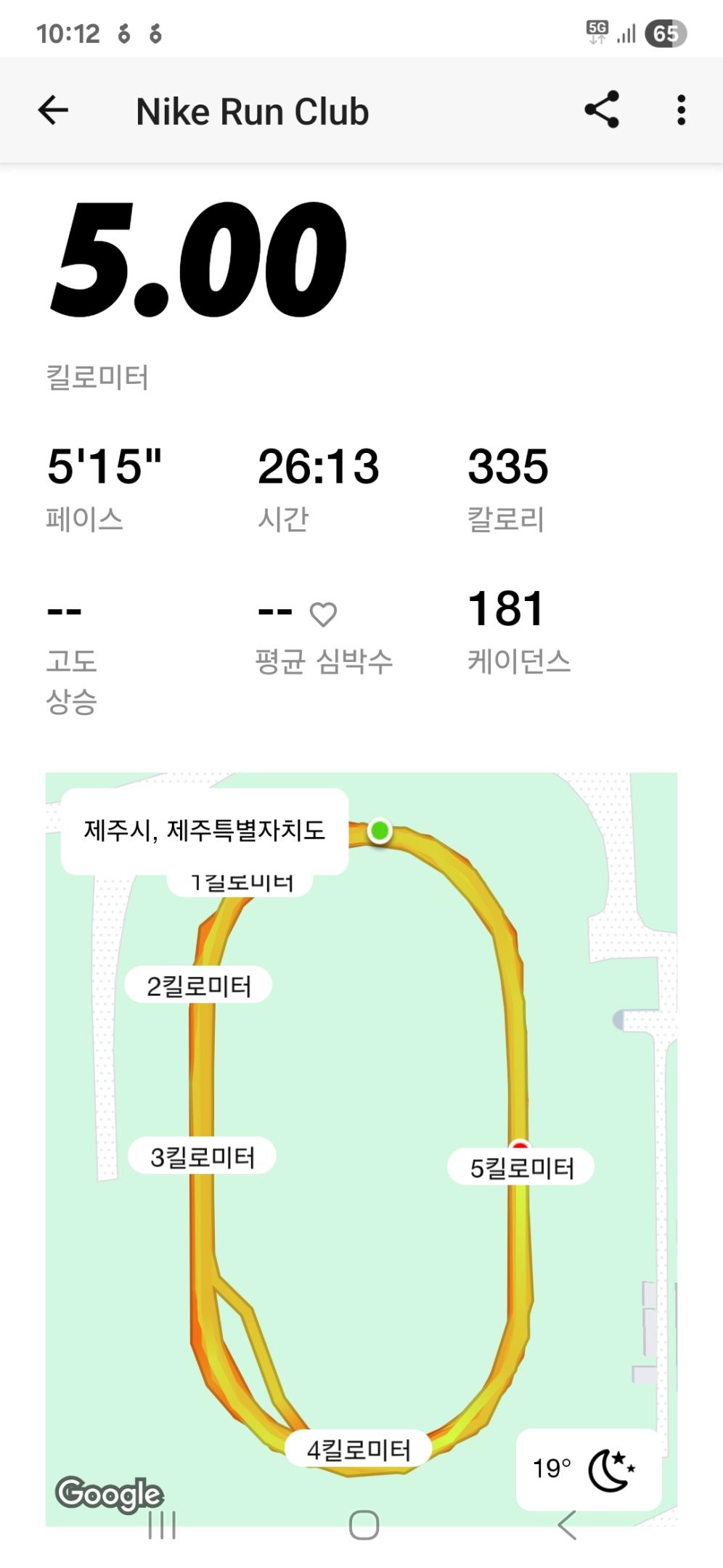Open recent apps from navigation bar

[162, 1525]
